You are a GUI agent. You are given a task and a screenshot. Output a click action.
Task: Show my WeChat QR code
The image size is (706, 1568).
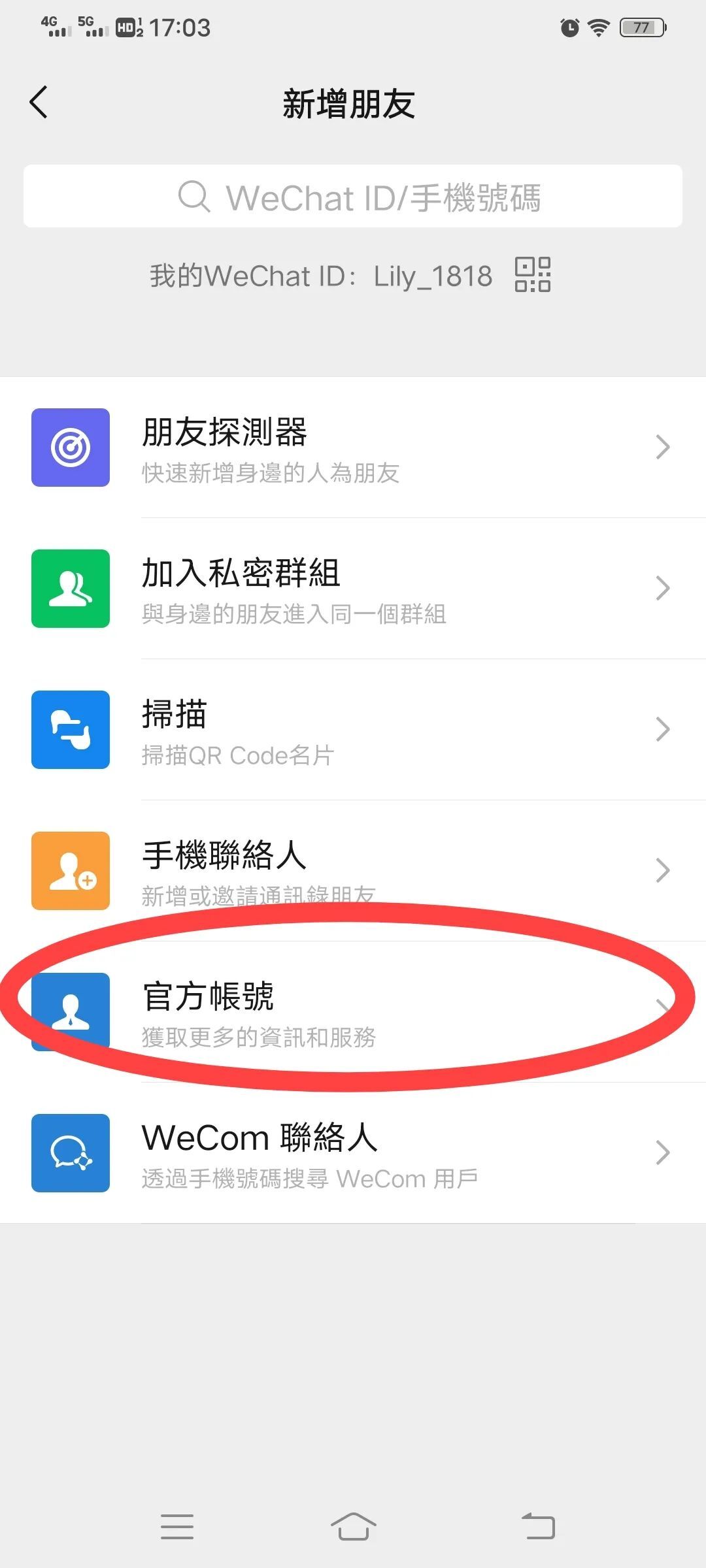[x=533, y=274]
